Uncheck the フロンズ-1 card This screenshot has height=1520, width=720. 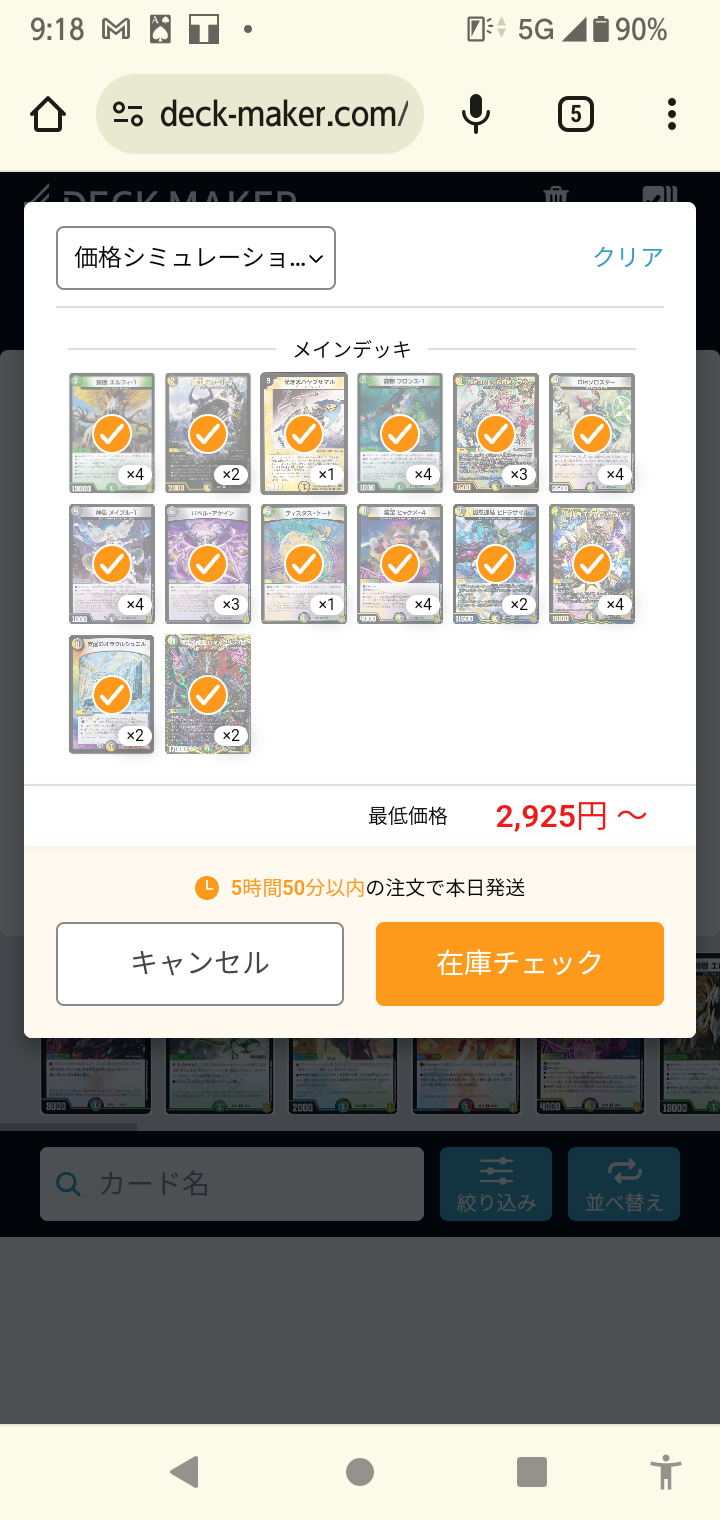tap(400, 433)
